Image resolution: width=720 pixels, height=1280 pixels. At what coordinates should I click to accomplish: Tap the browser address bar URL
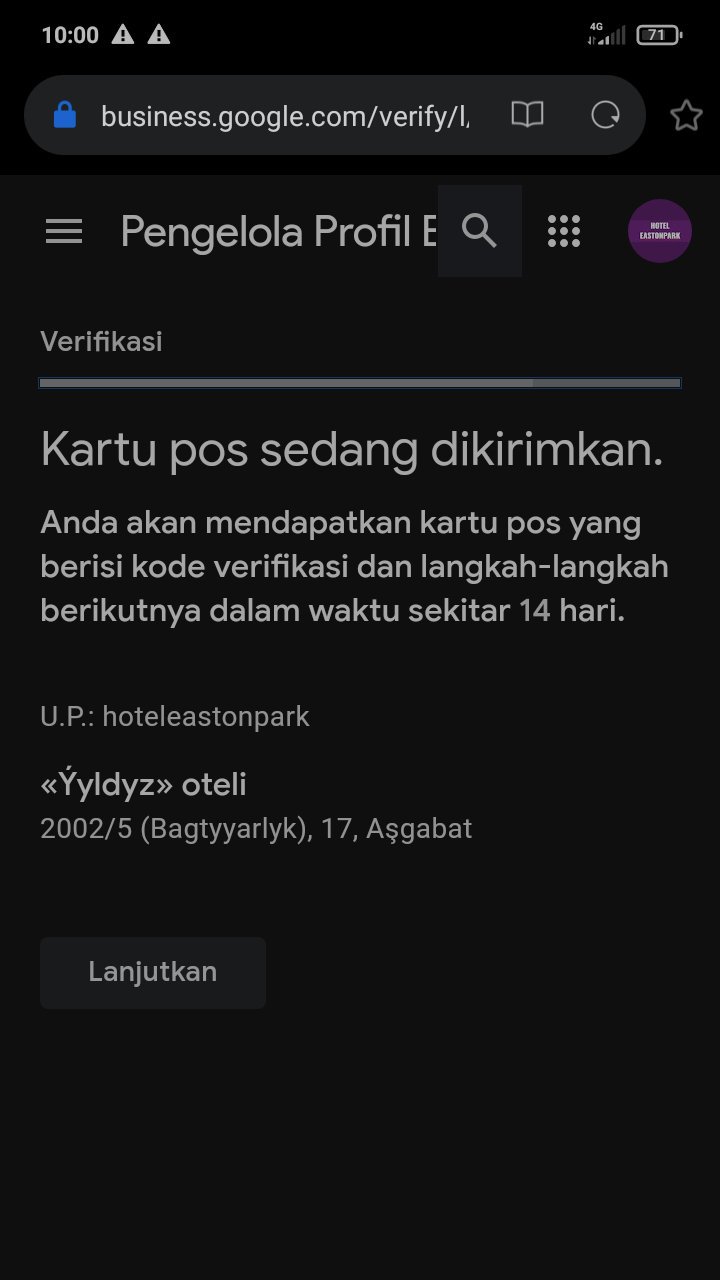285,116
